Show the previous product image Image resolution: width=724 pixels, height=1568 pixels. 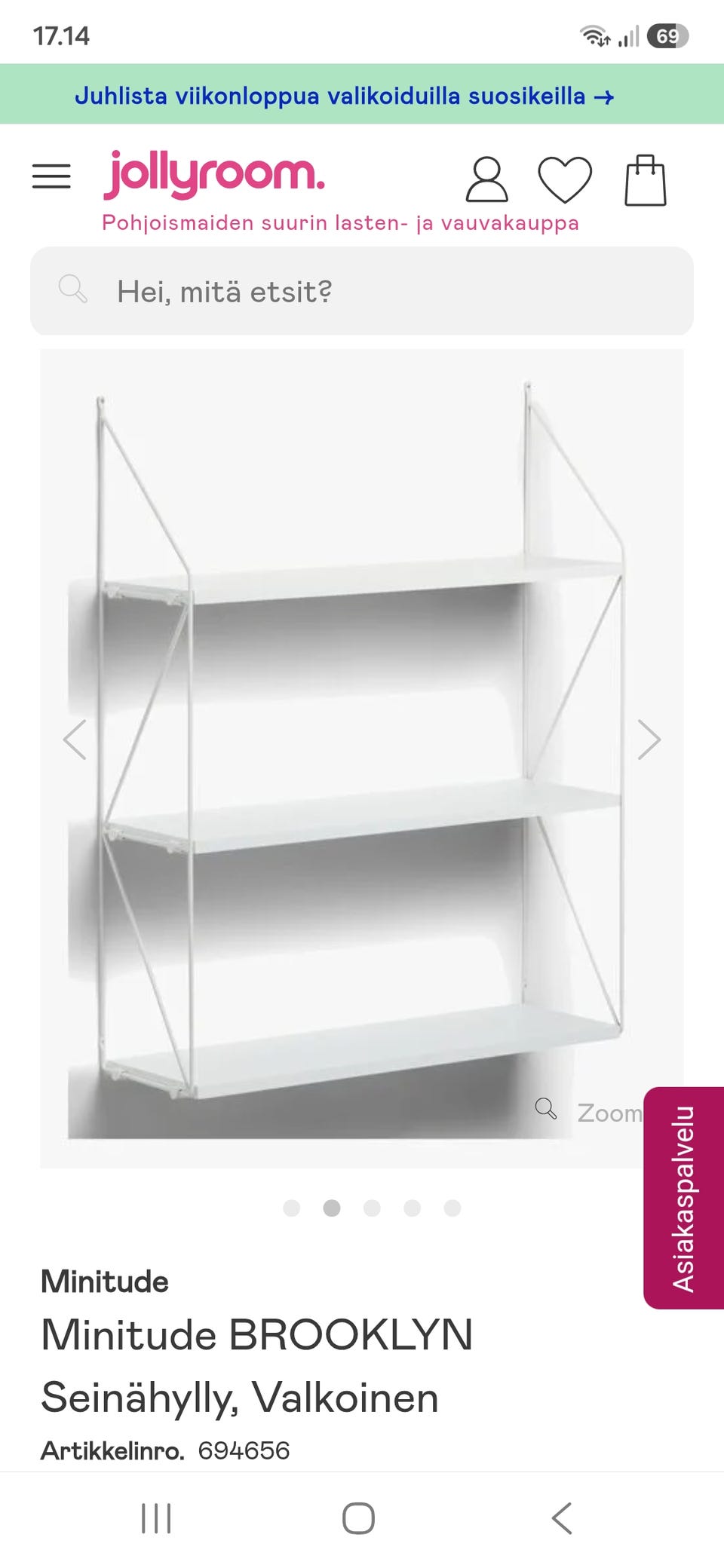tap(75, 739)
